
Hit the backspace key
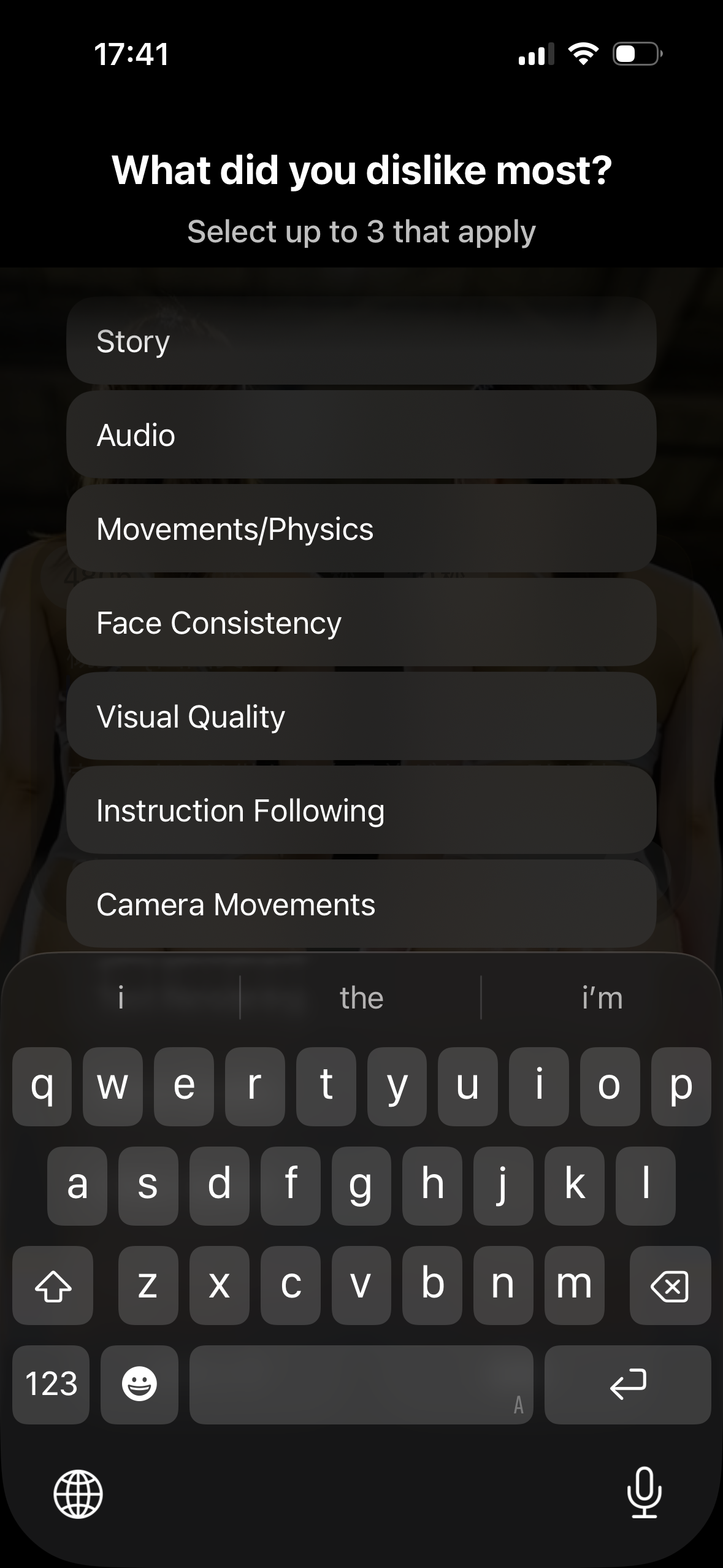pos(670,1285)
